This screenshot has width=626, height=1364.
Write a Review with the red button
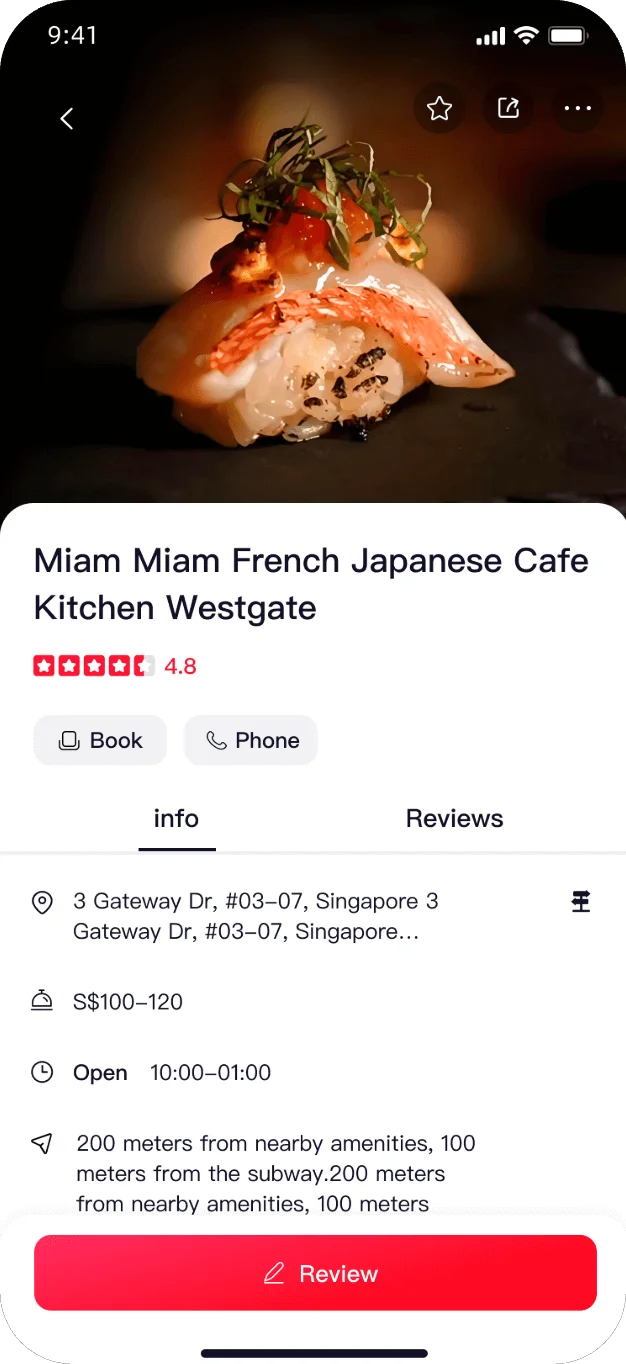tap(315, 1273)
